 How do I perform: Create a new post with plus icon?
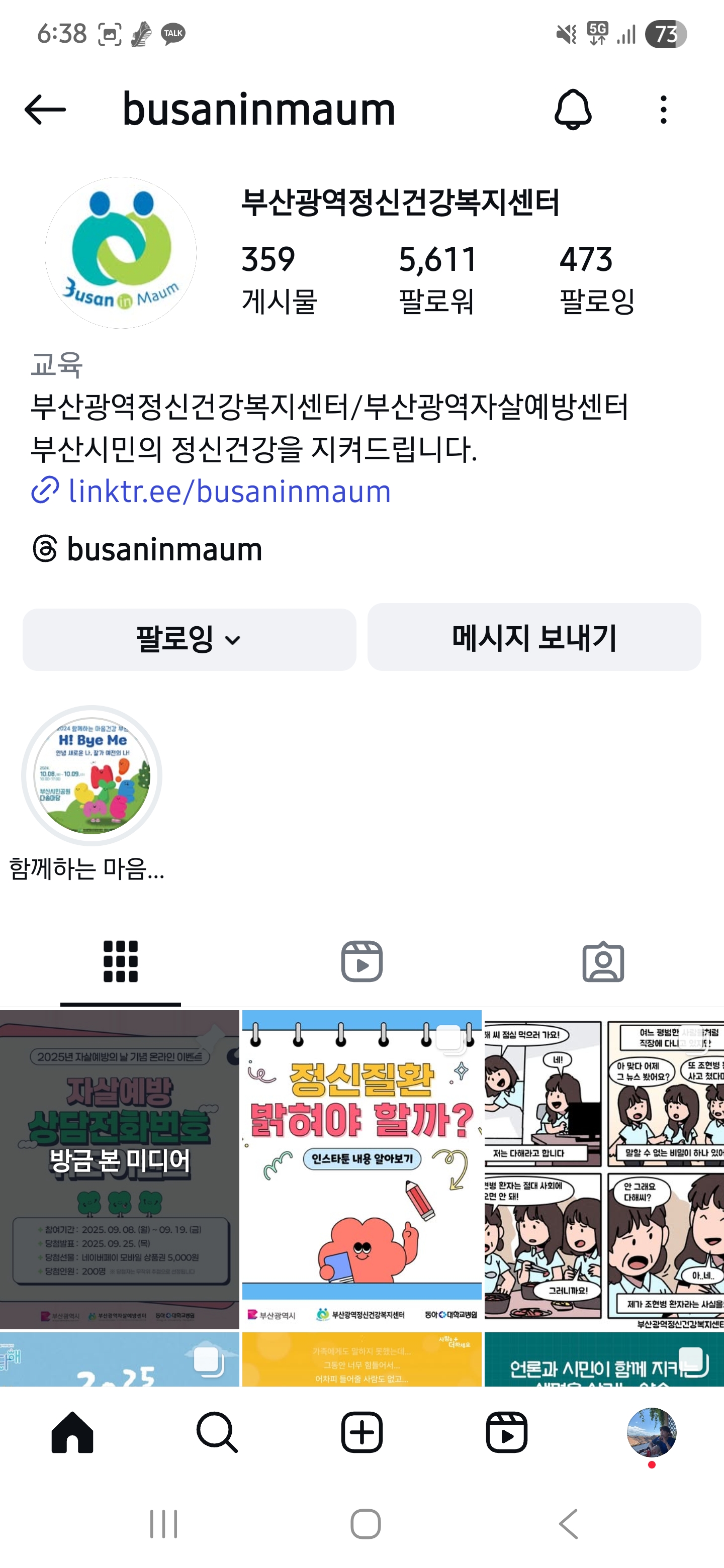point(361,1432)
